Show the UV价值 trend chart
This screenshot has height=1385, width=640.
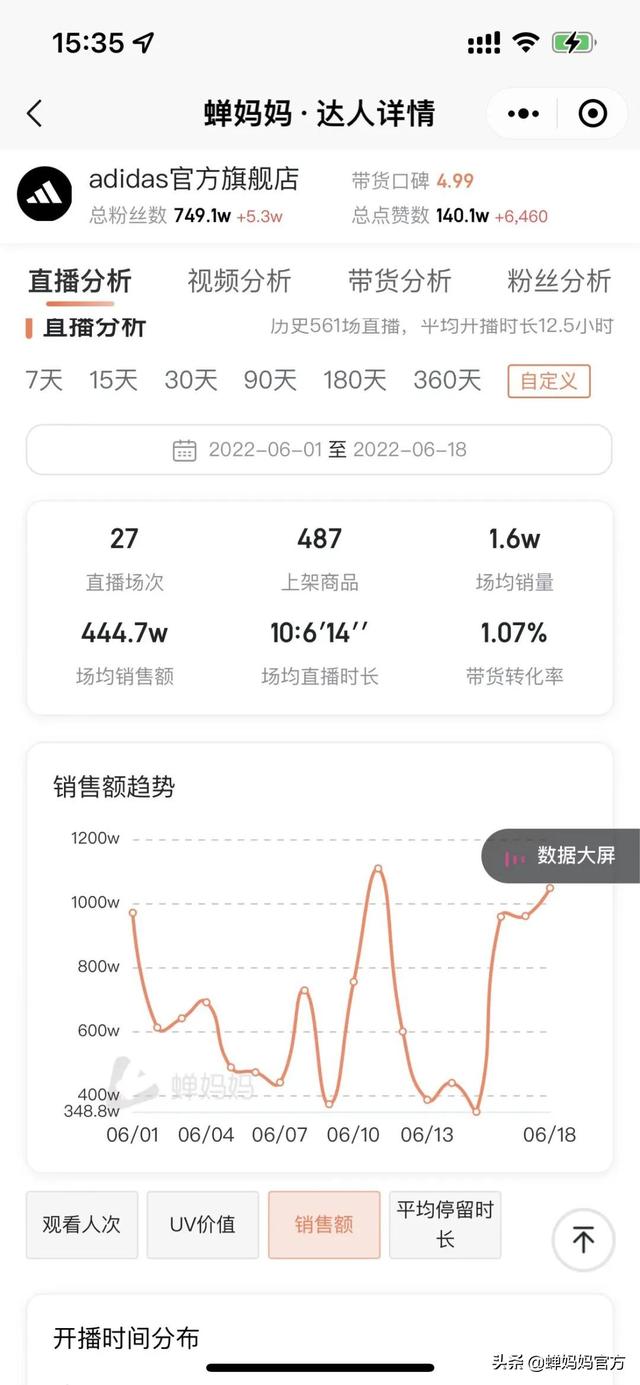(x=202, y=1224)
